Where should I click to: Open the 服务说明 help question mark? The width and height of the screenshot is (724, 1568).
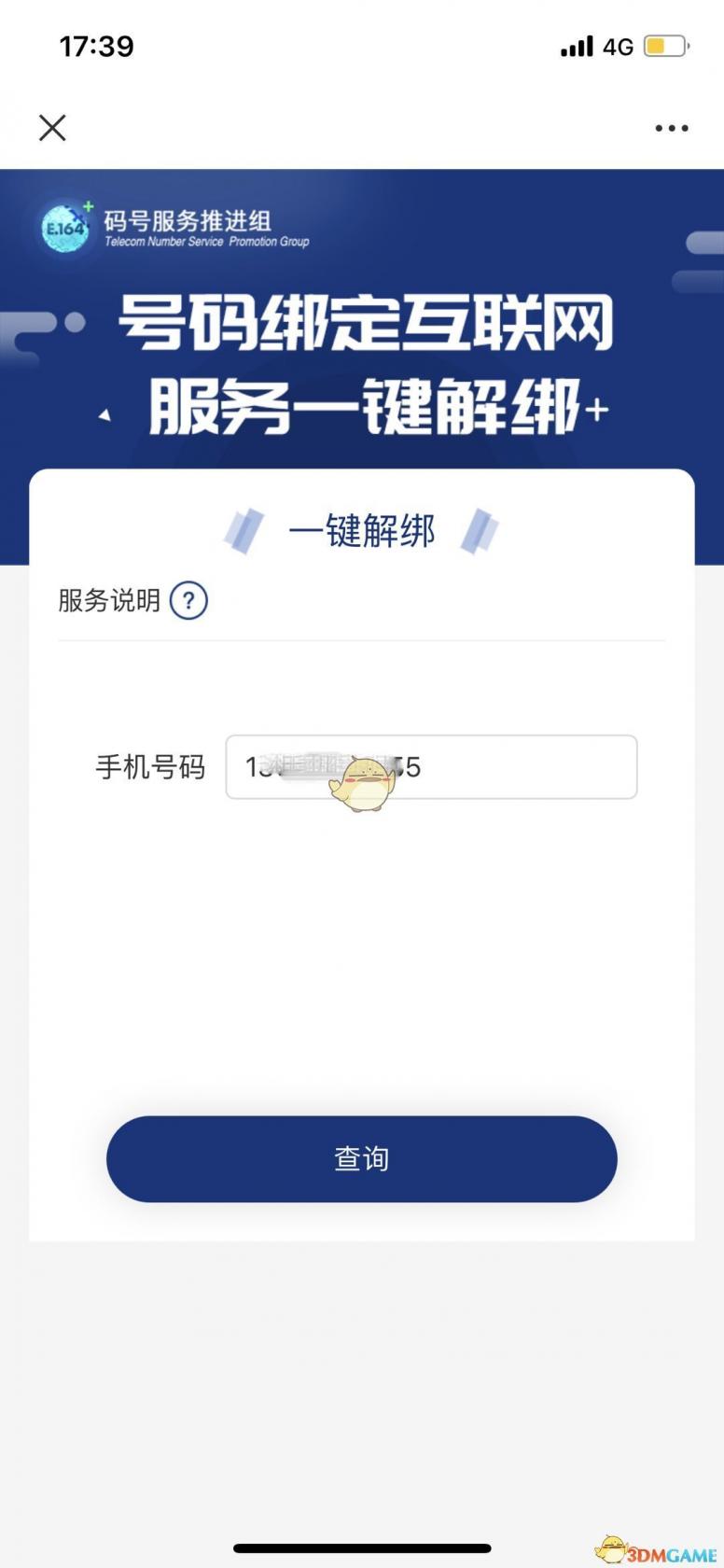pyautogui.click(x=188, y=600)
